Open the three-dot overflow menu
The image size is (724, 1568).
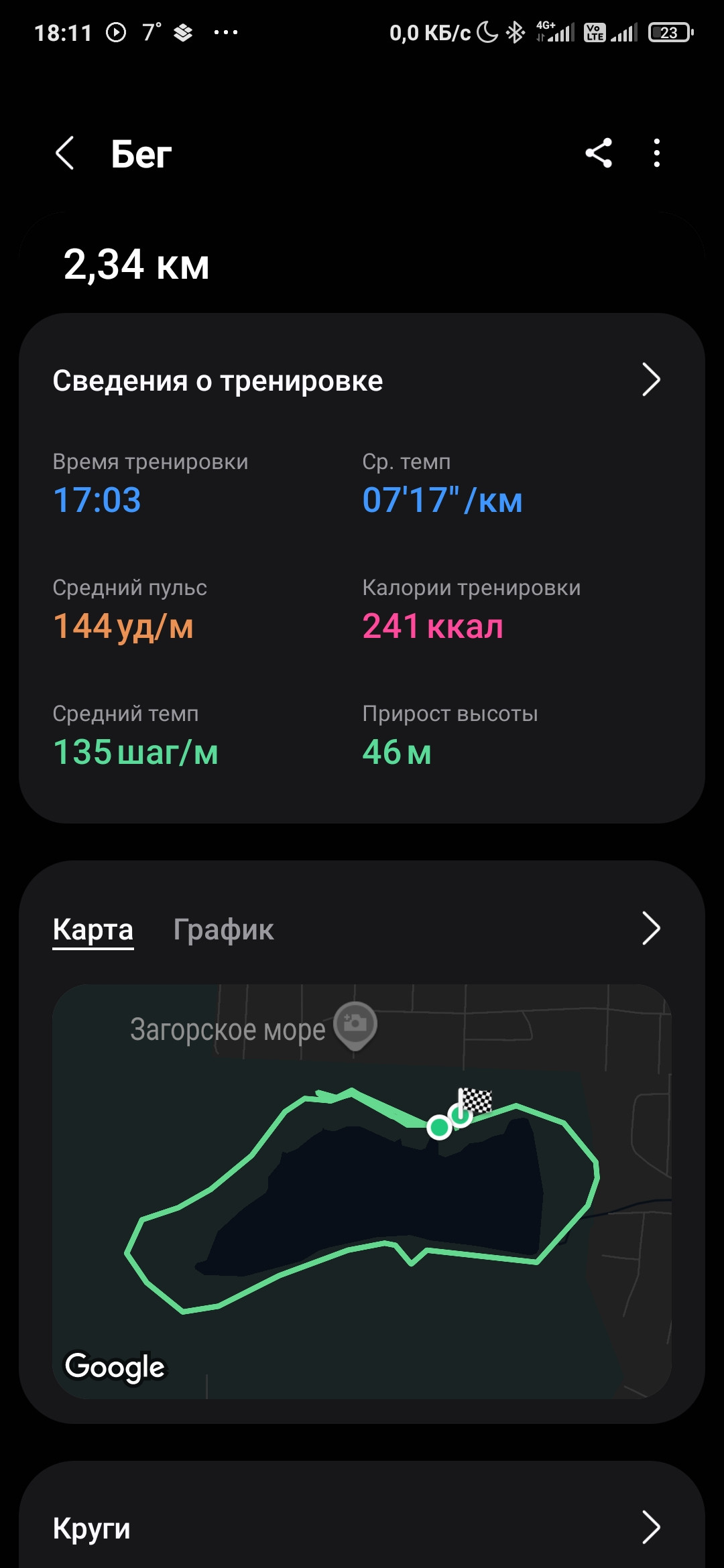click(x=657, y=153)
